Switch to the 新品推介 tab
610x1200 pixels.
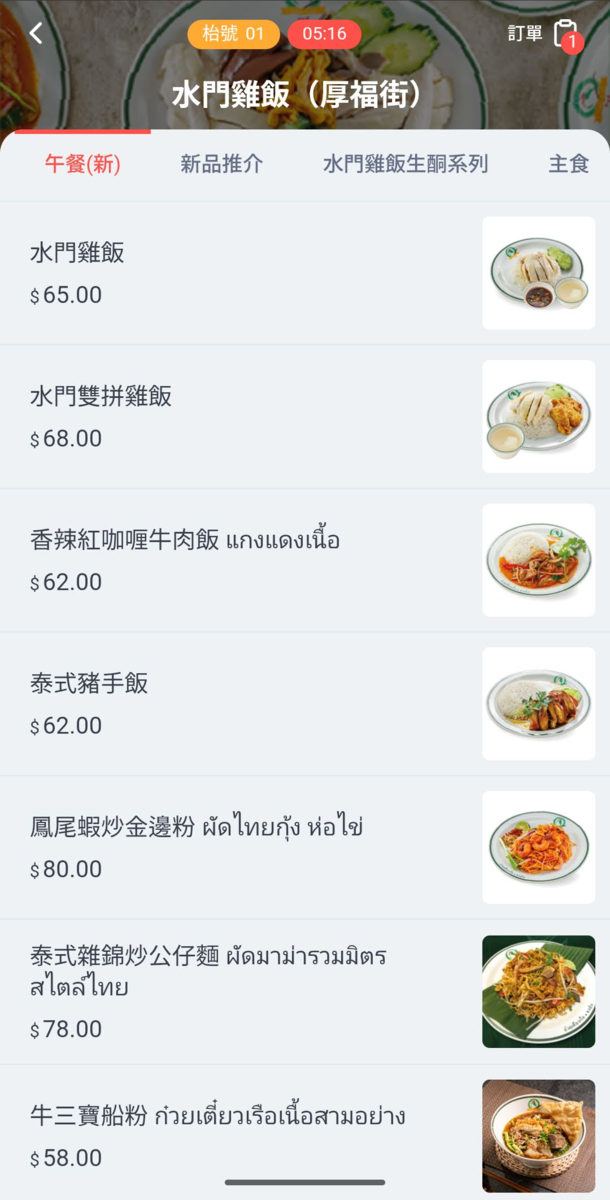tap(222, 164)
